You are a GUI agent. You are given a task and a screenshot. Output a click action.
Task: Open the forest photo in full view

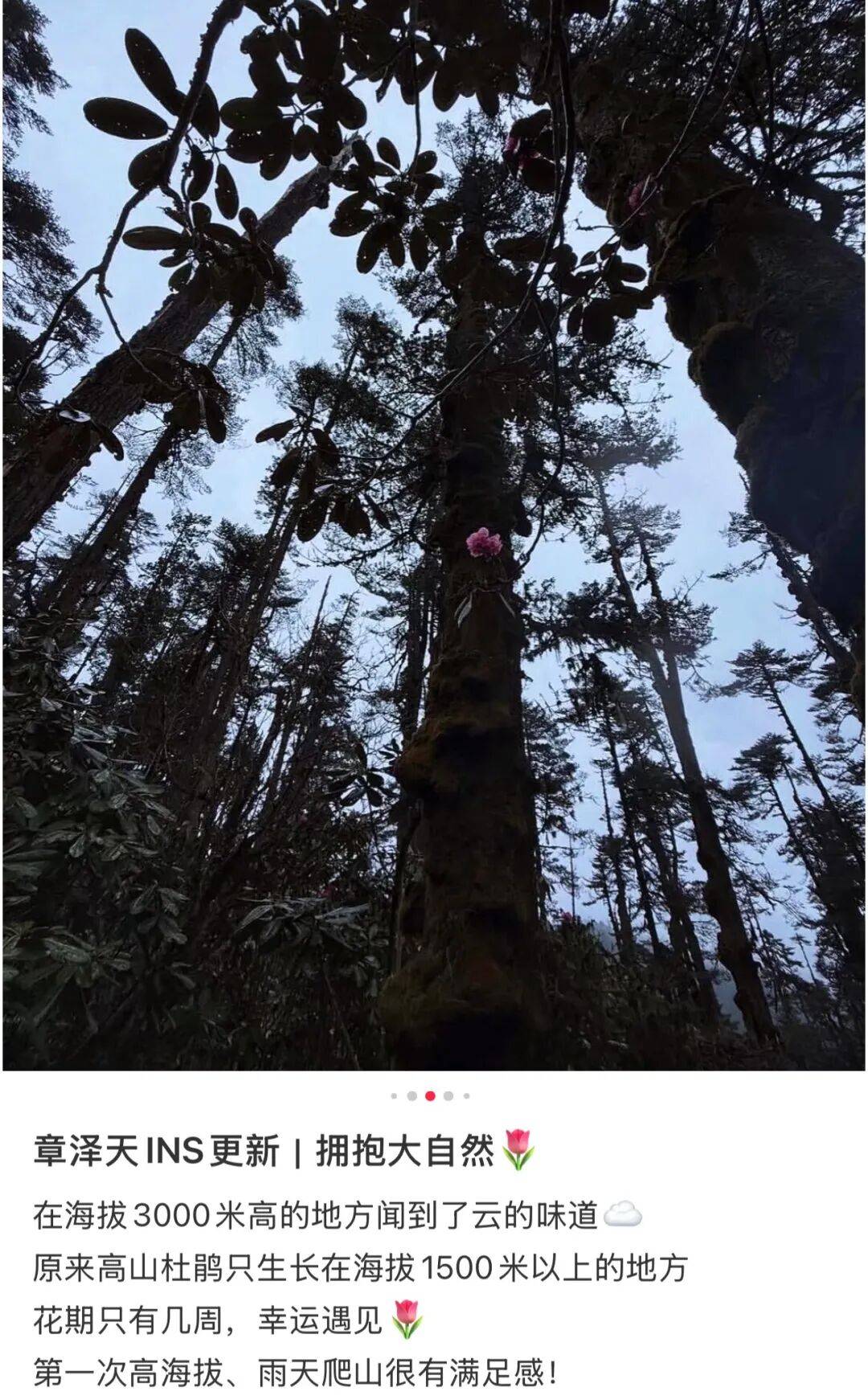[x=434, y=534]
